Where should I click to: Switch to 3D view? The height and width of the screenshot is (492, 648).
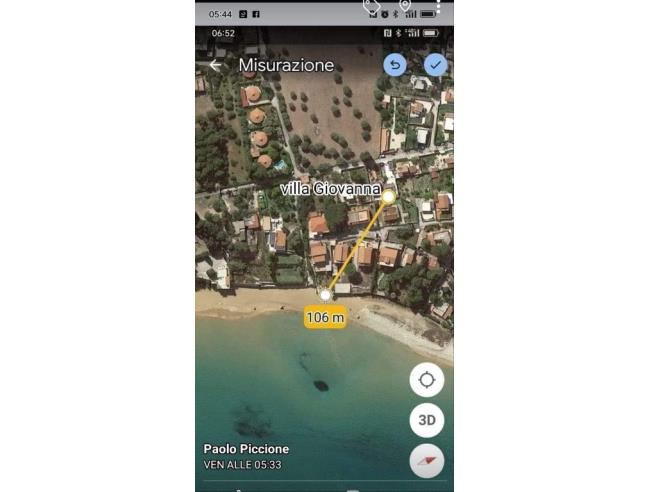427,419
